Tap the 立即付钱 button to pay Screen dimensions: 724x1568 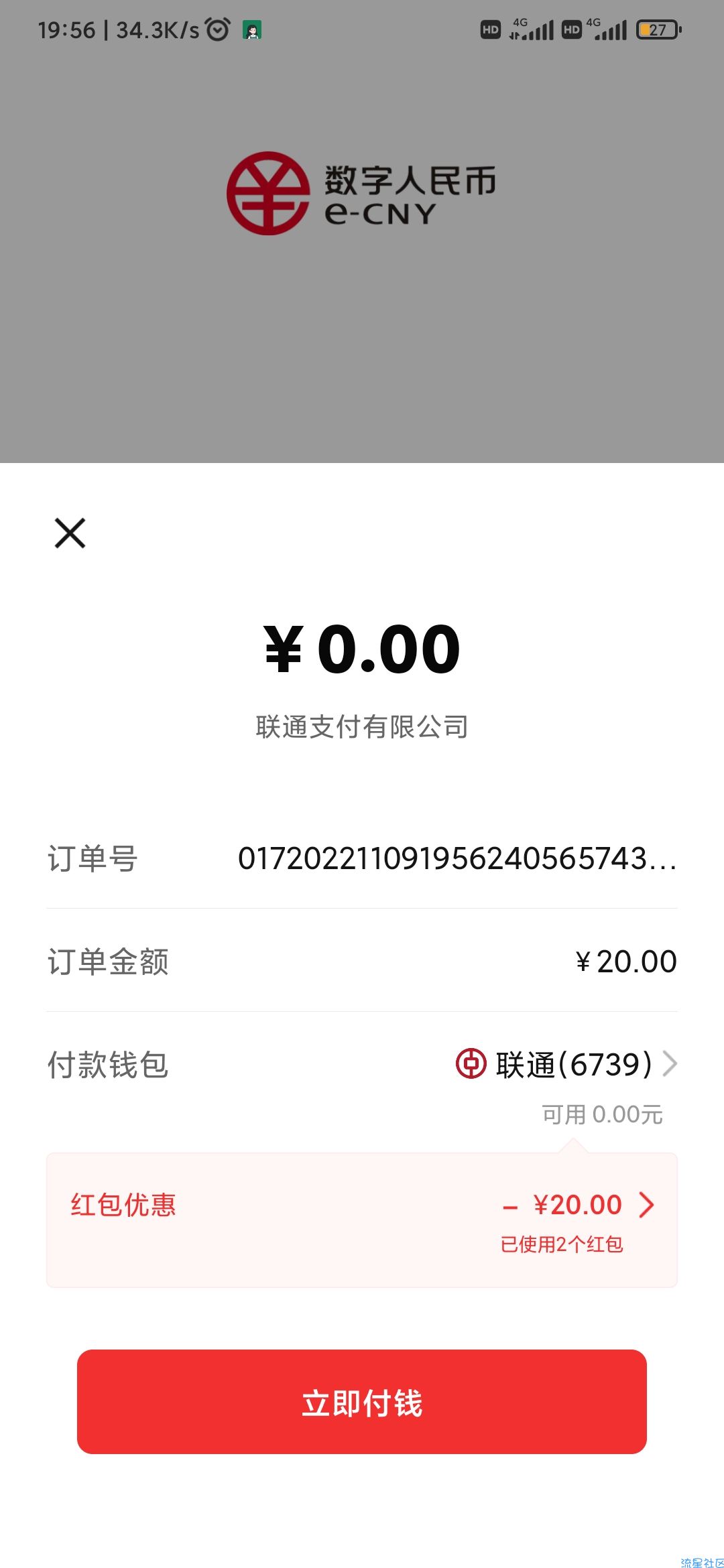coord(362,1402)
